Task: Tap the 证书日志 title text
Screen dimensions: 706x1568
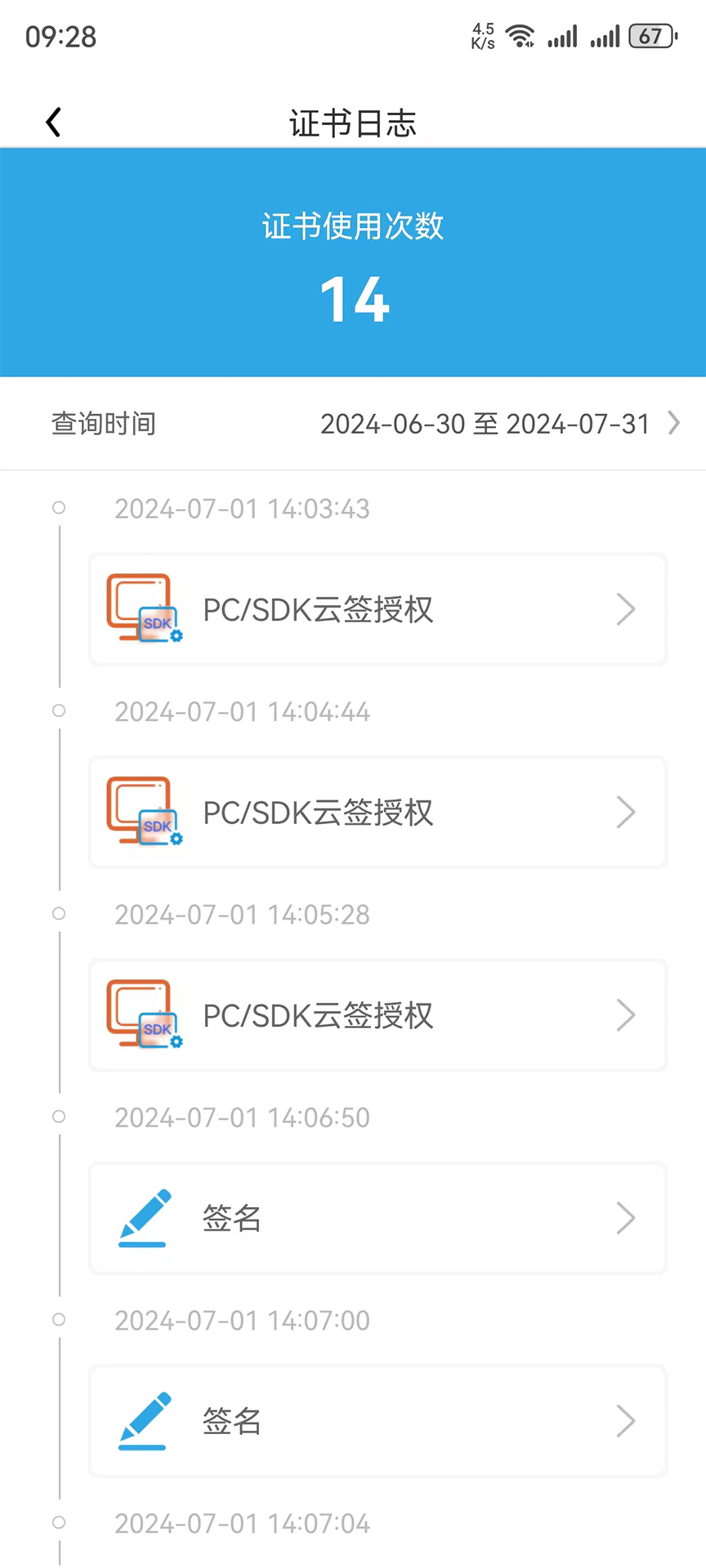Action: [x=352, y=123]
